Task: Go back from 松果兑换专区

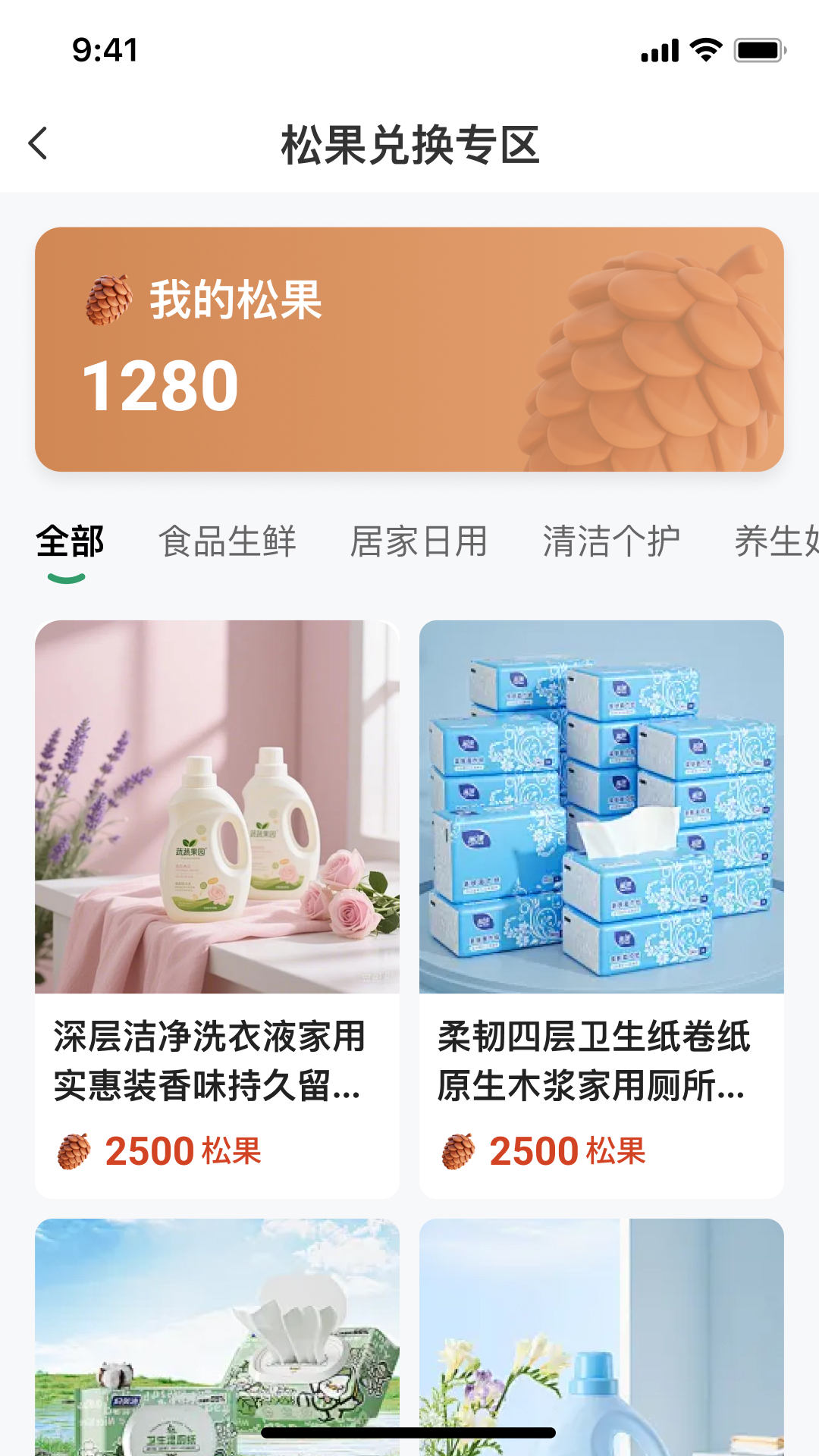Action: coord(38,143)
